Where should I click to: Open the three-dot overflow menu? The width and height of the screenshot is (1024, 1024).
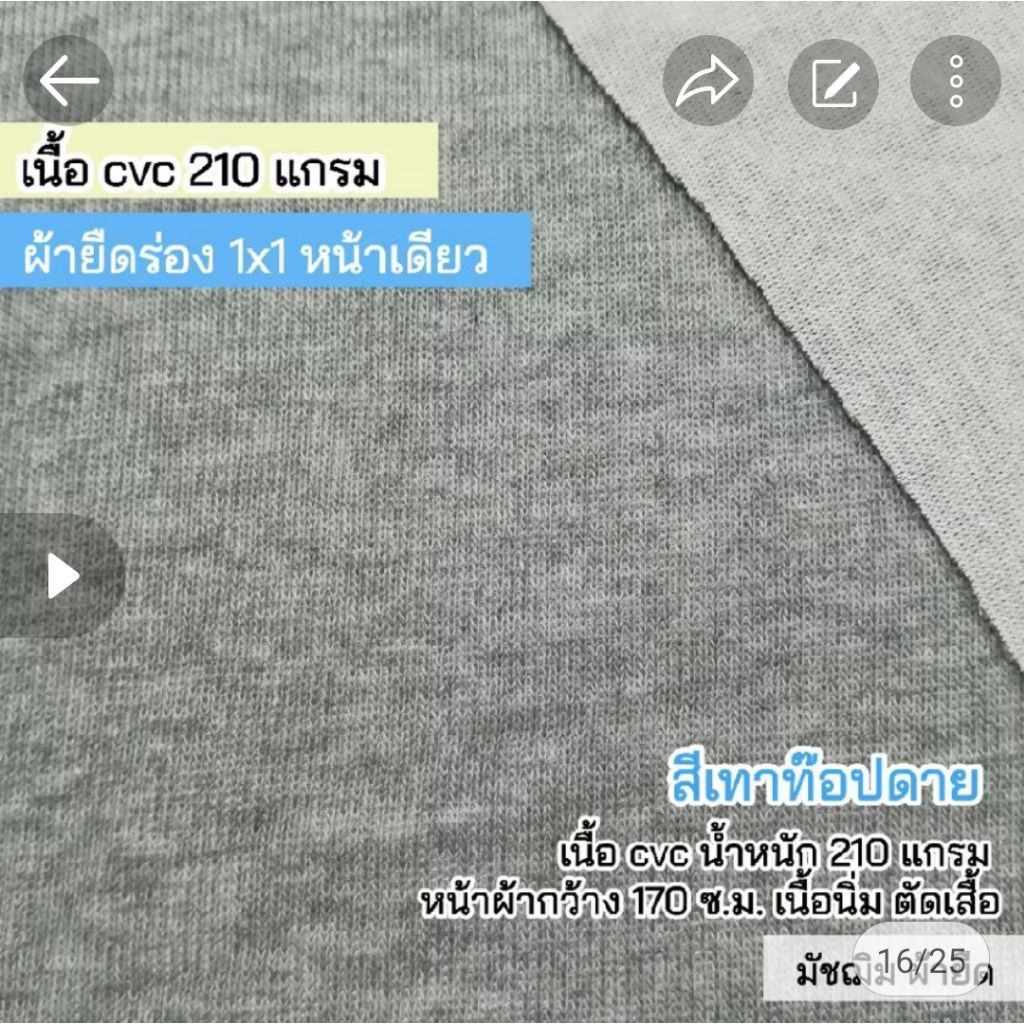955,81
